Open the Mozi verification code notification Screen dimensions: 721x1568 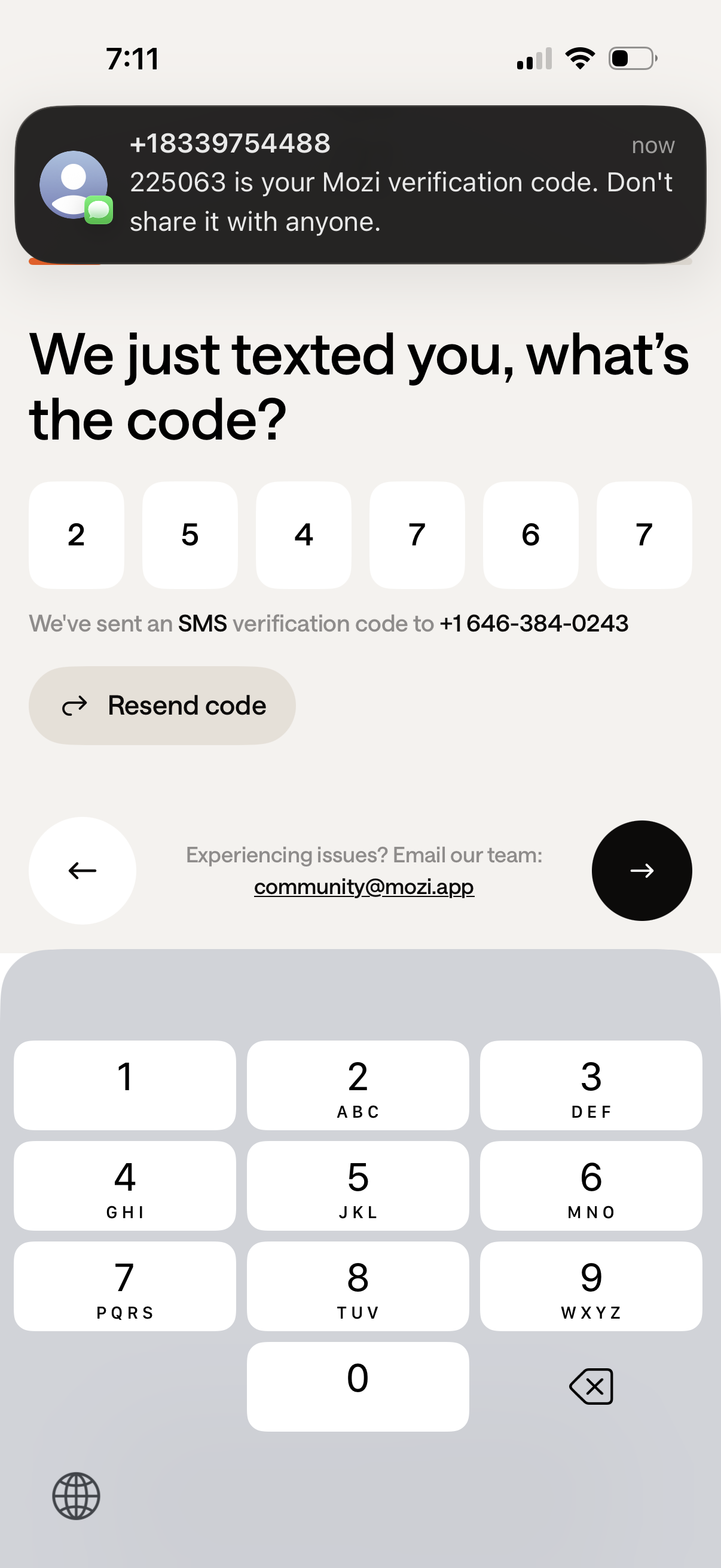pos(360,184)
